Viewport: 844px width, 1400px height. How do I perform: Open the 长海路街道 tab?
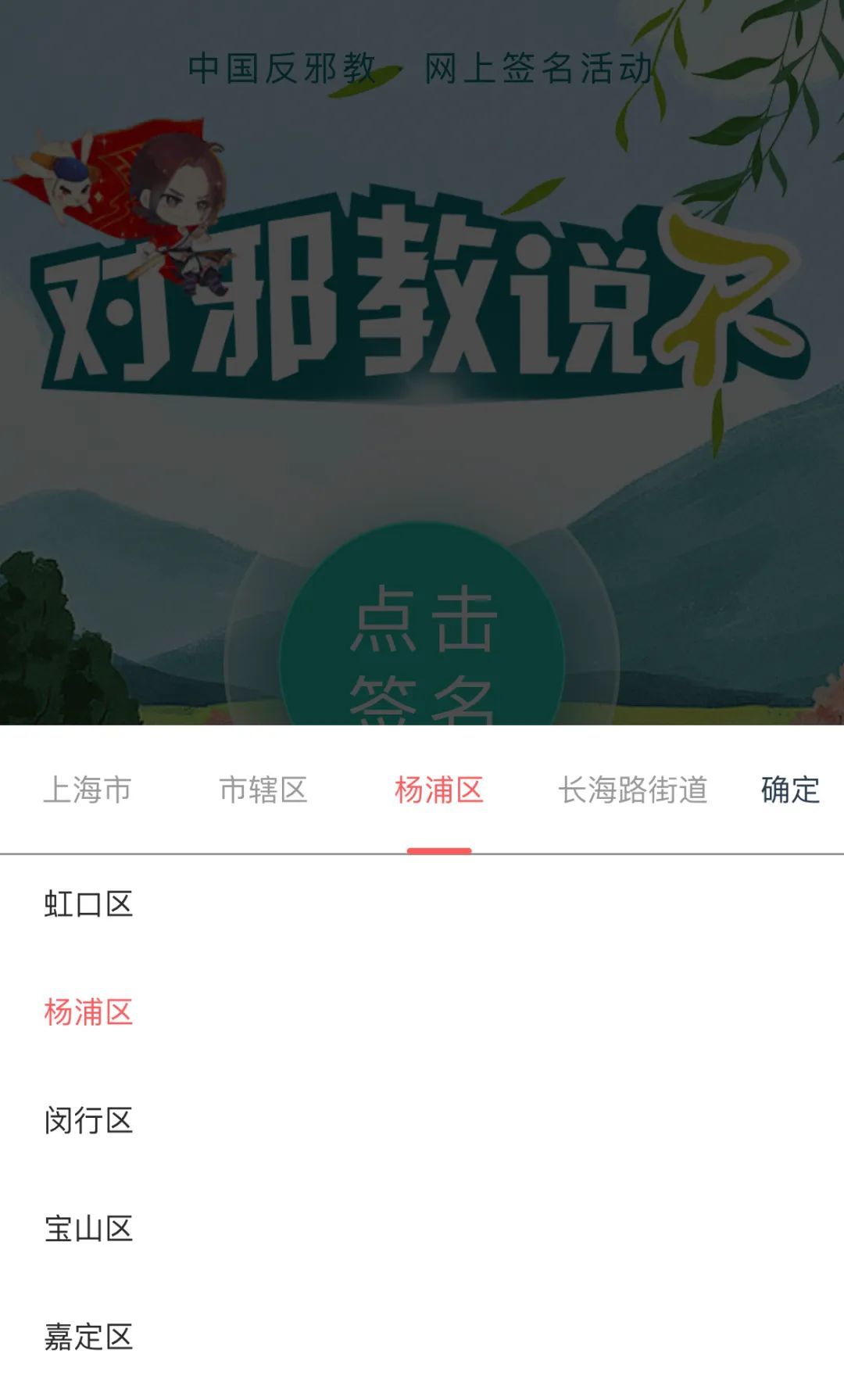632,790
